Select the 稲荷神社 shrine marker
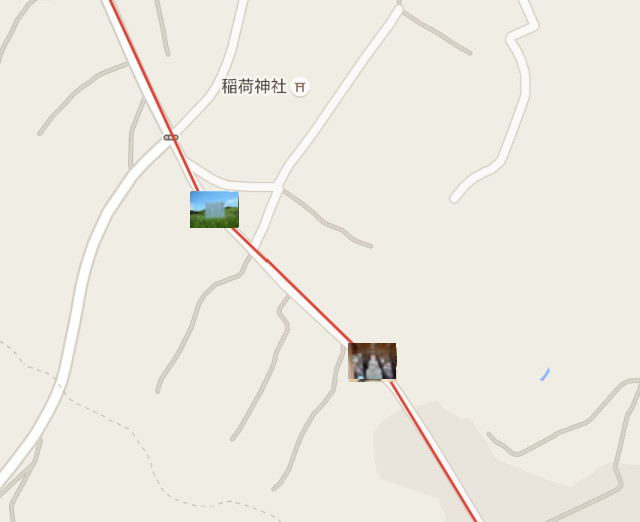The width and height of the screenshot is (640, 522). (300, 87)
